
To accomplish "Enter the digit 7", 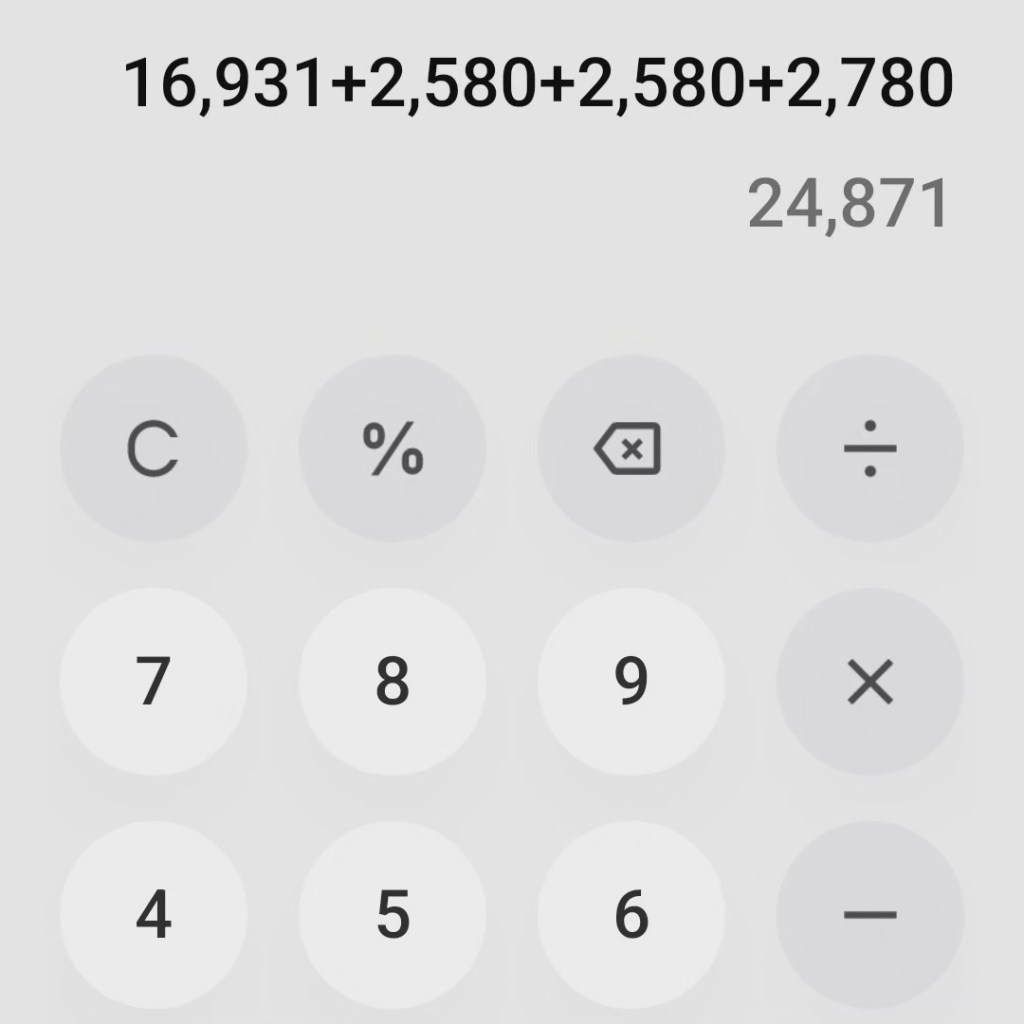I will (x=153, y=682).
